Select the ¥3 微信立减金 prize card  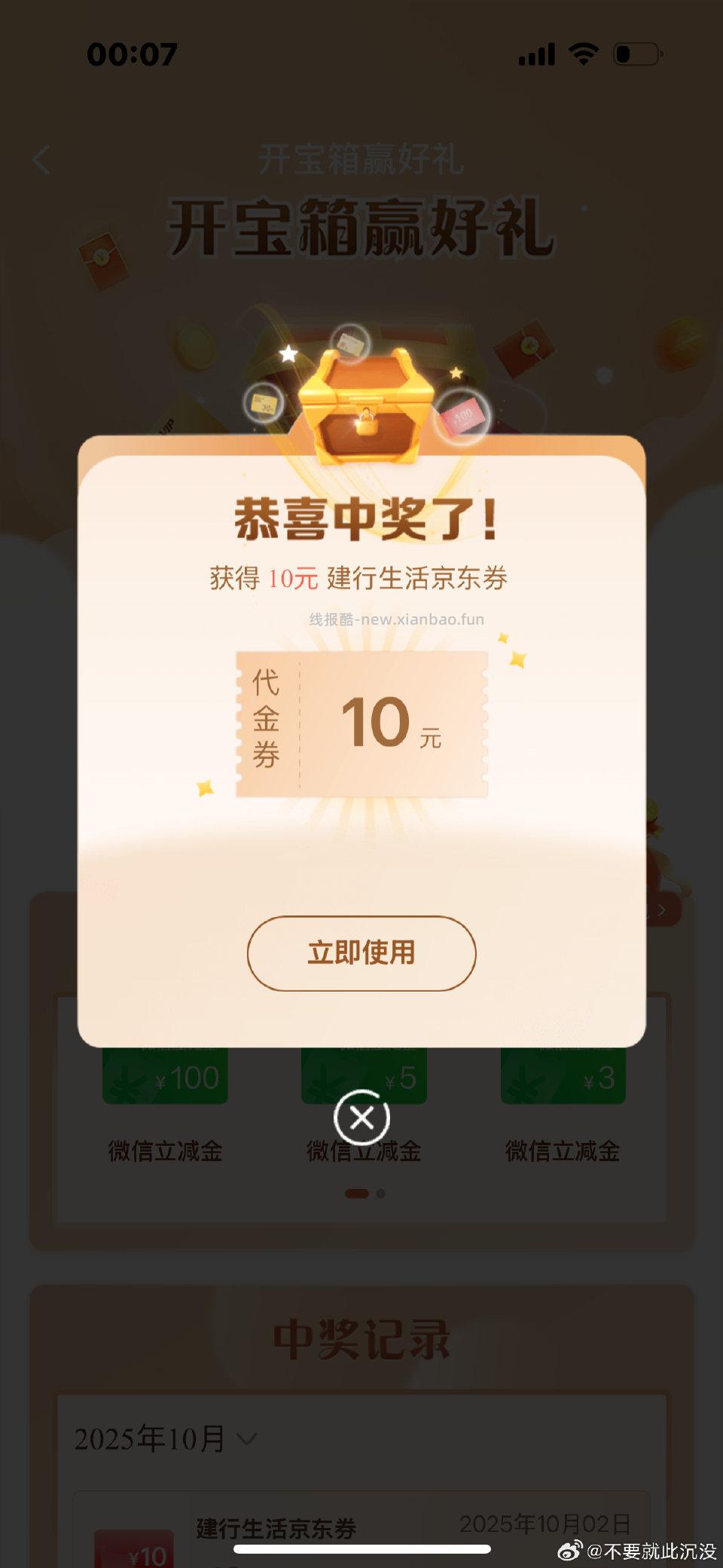pos(563,1077)
